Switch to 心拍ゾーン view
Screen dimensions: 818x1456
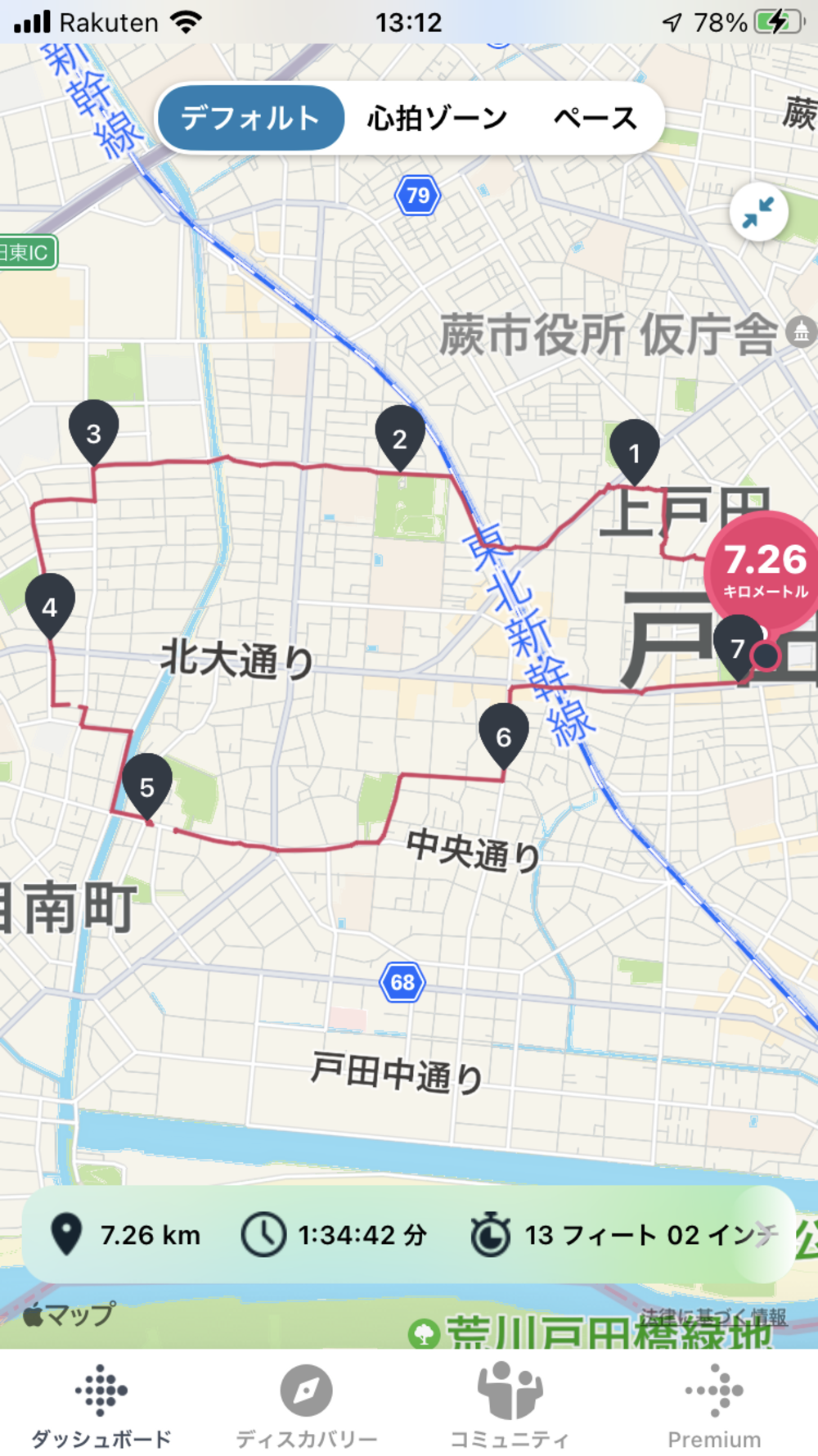pos(437,119)
